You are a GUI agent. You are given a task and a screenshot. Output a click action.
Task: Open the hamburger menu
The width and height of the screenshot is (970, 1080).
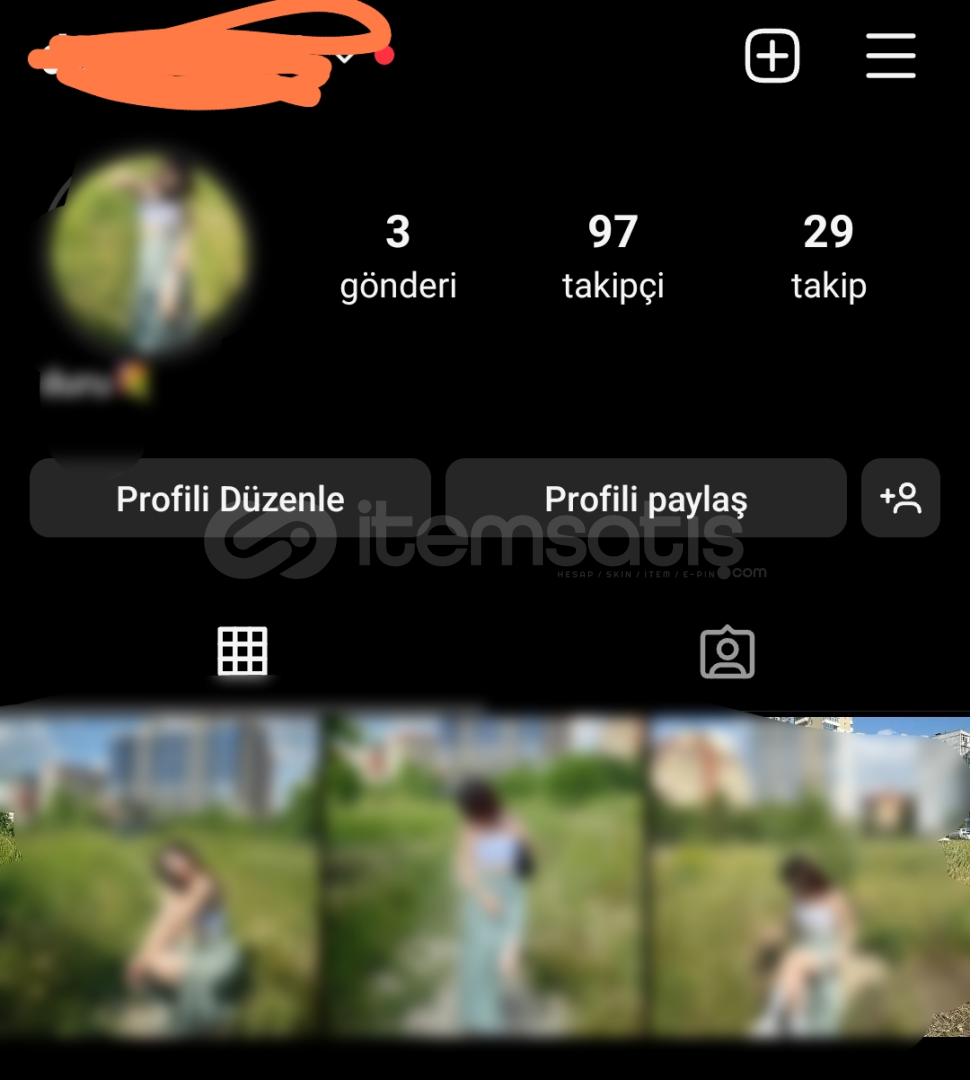pyautogui.click(x=890, y=55)
